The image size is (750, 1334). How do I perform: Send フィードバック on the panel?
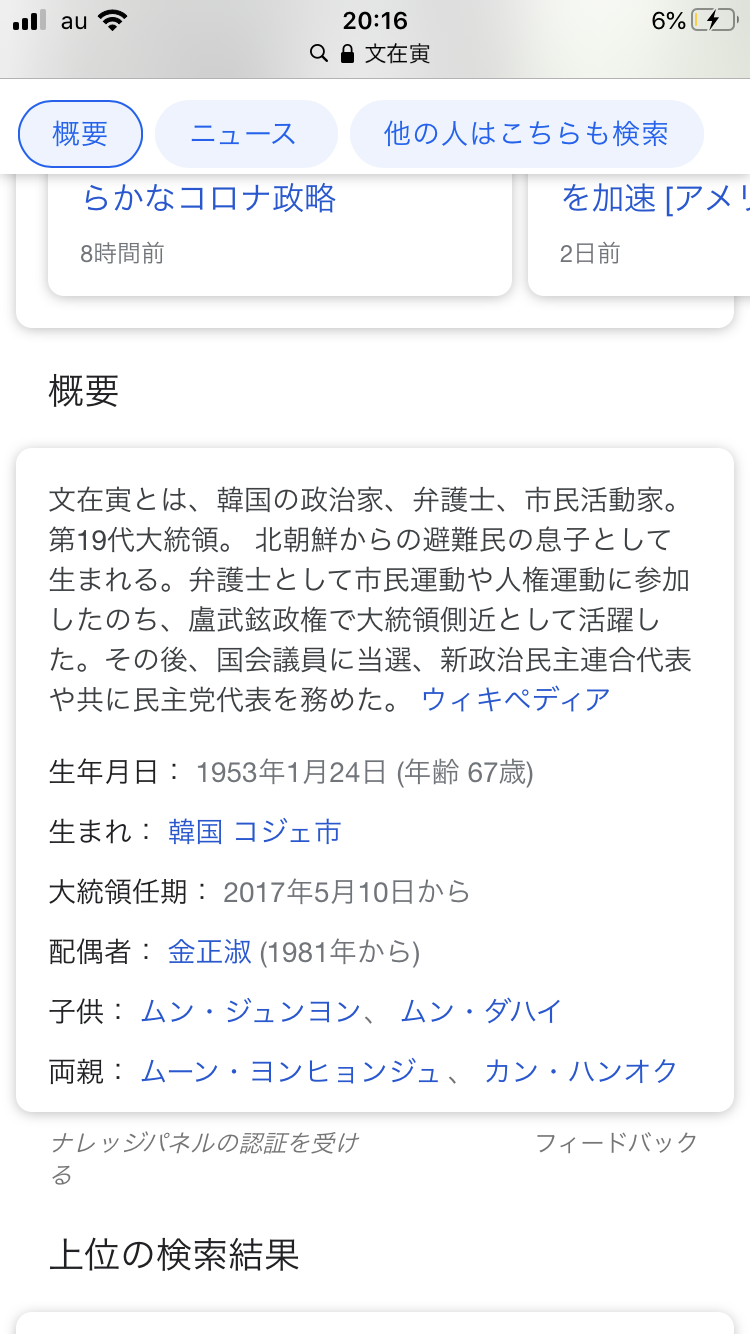(616, 1142)
